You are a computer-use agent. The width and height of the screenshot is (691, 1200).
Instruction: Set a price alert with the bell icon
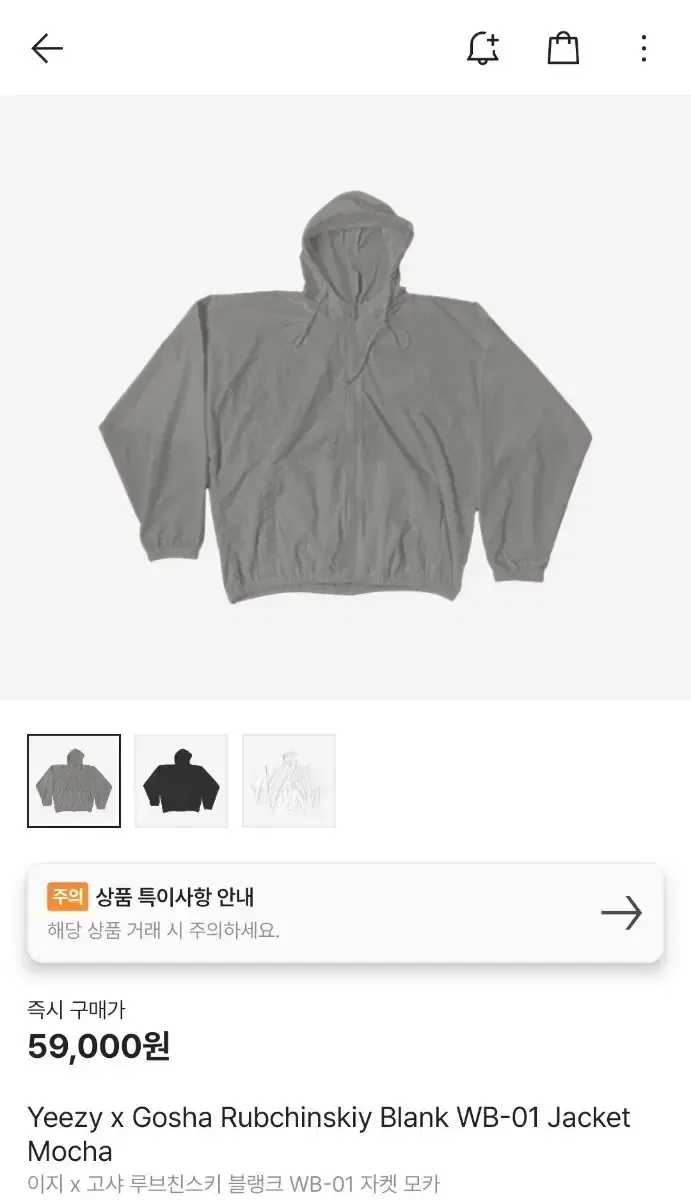483,48
